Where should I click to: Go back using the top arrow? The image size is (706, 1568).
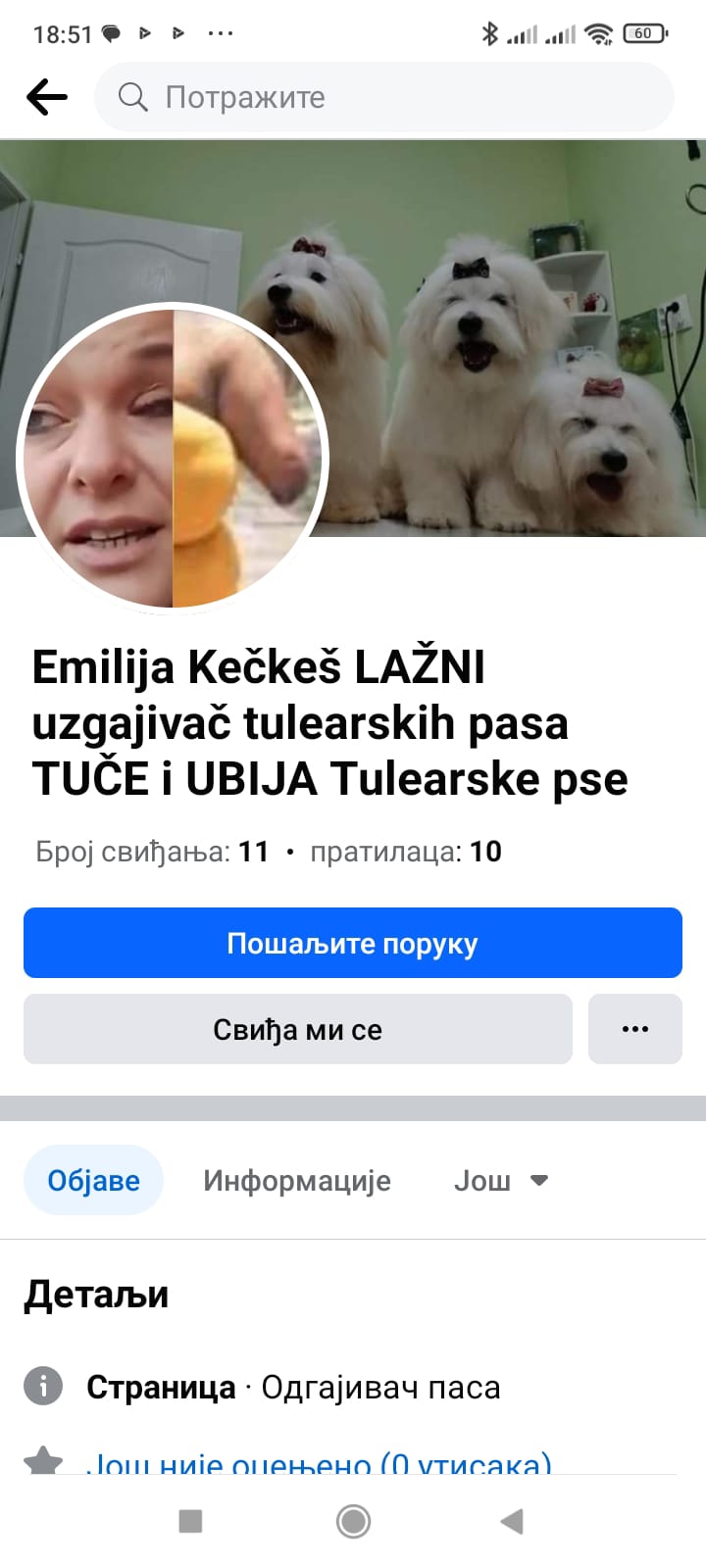pyautogui.click(x=47, y=97)
